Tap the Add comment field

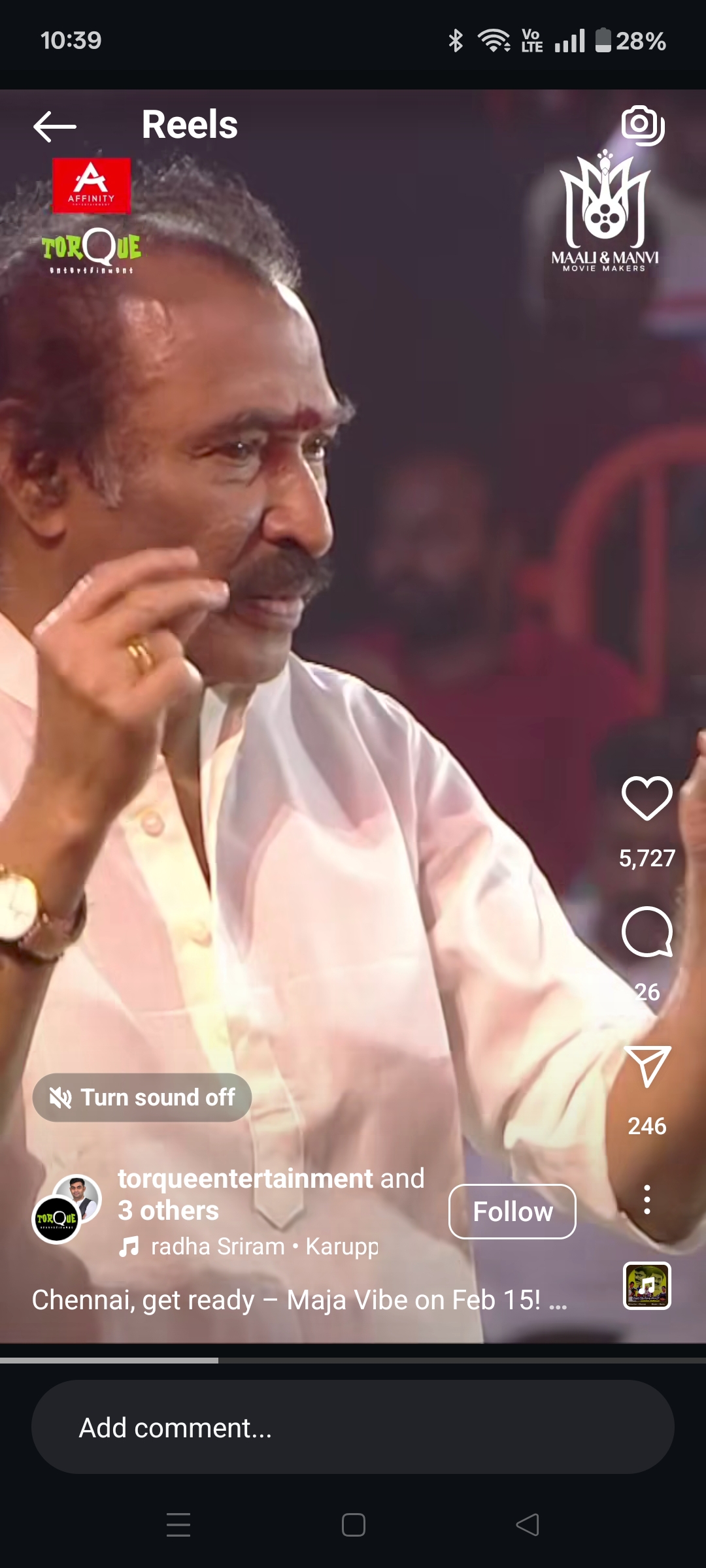[x=353, y=1428]
